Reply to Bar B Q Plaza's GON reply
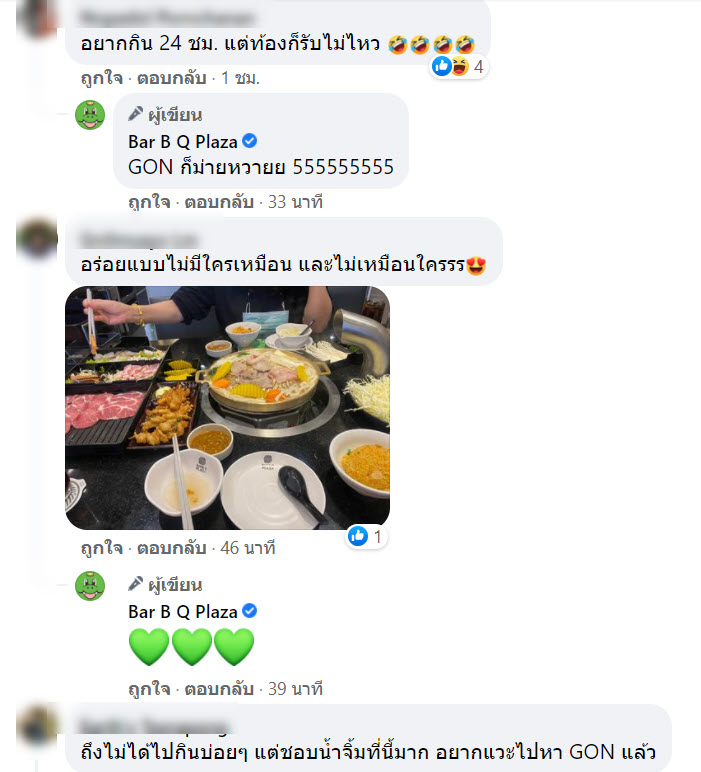Viewport: 701px width, 772px height. 218,202
